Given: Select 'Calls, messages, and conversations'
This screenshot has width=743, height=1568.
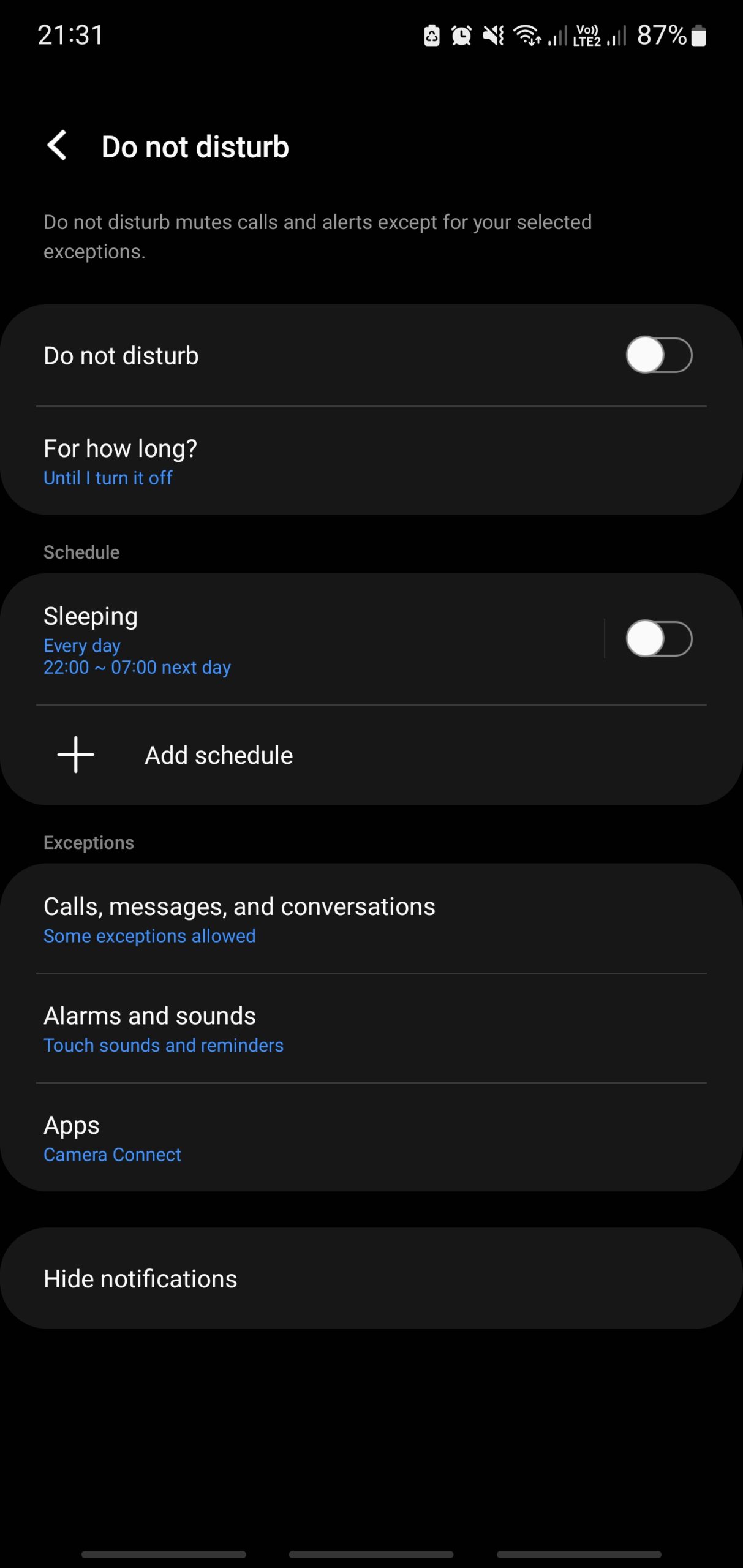Looking at the screenshot, I should click(x=239, y=906).
